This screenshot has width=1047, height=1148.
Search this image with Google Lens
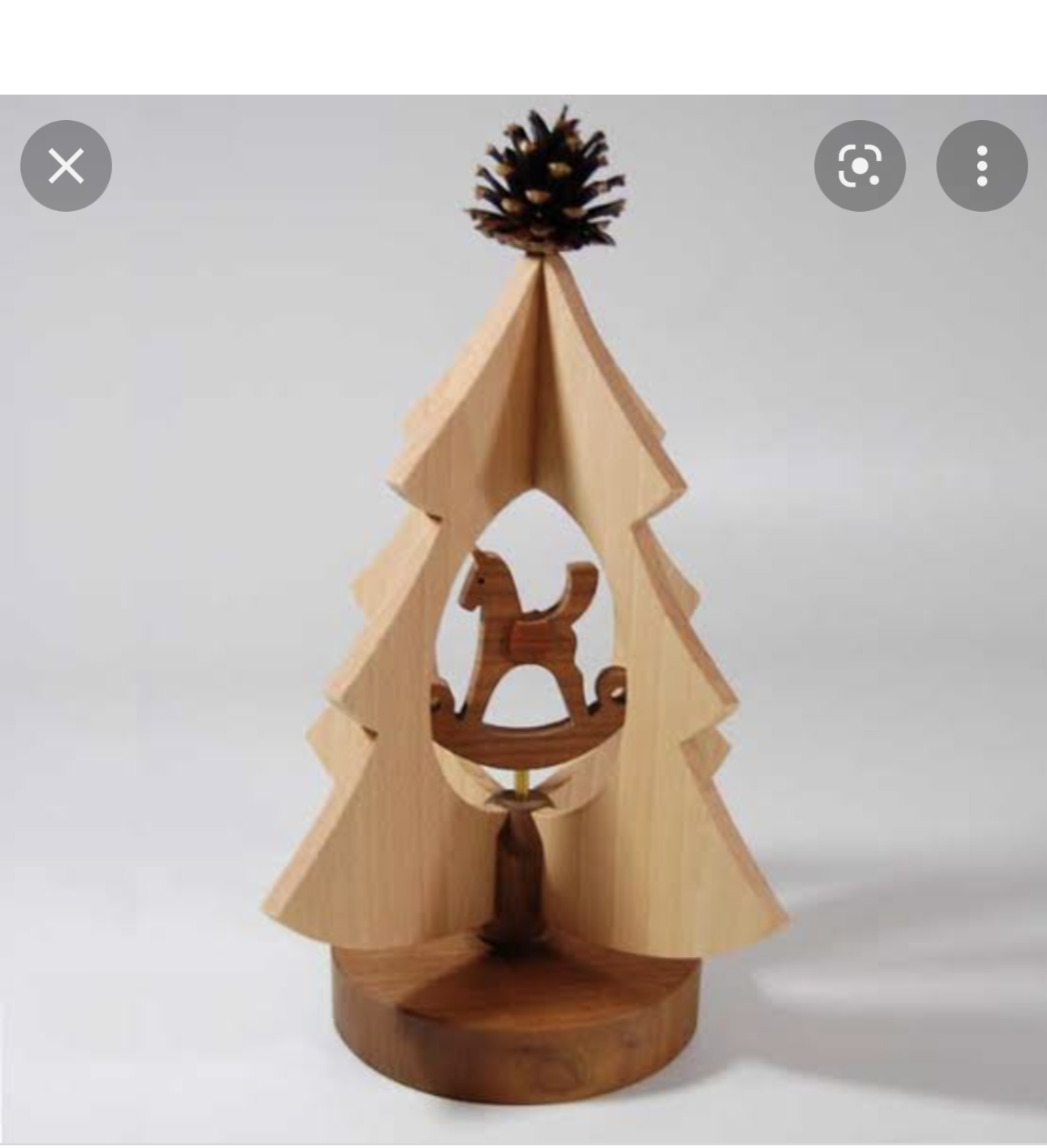[x=859, y=166]
